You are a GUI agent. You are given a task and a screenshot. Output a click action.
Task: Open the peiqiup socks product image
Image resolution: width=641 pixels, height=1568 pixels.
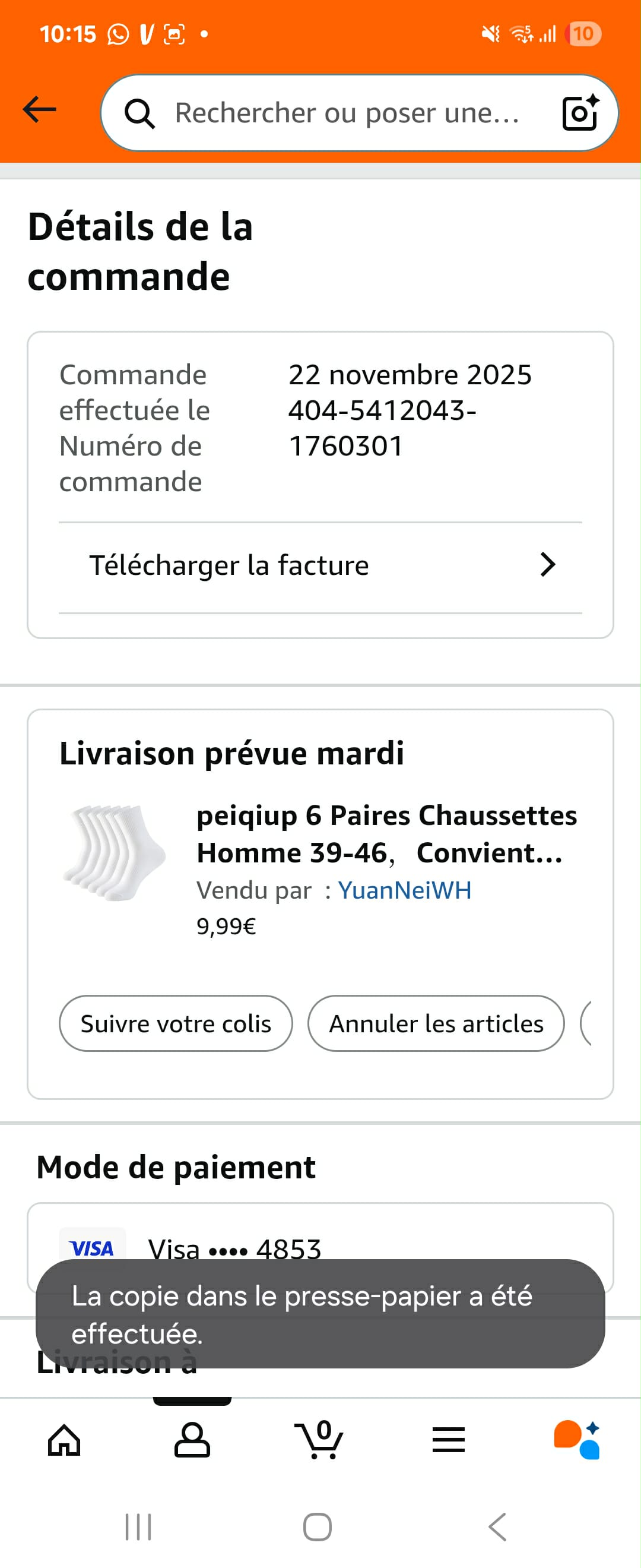click(115, 853)
